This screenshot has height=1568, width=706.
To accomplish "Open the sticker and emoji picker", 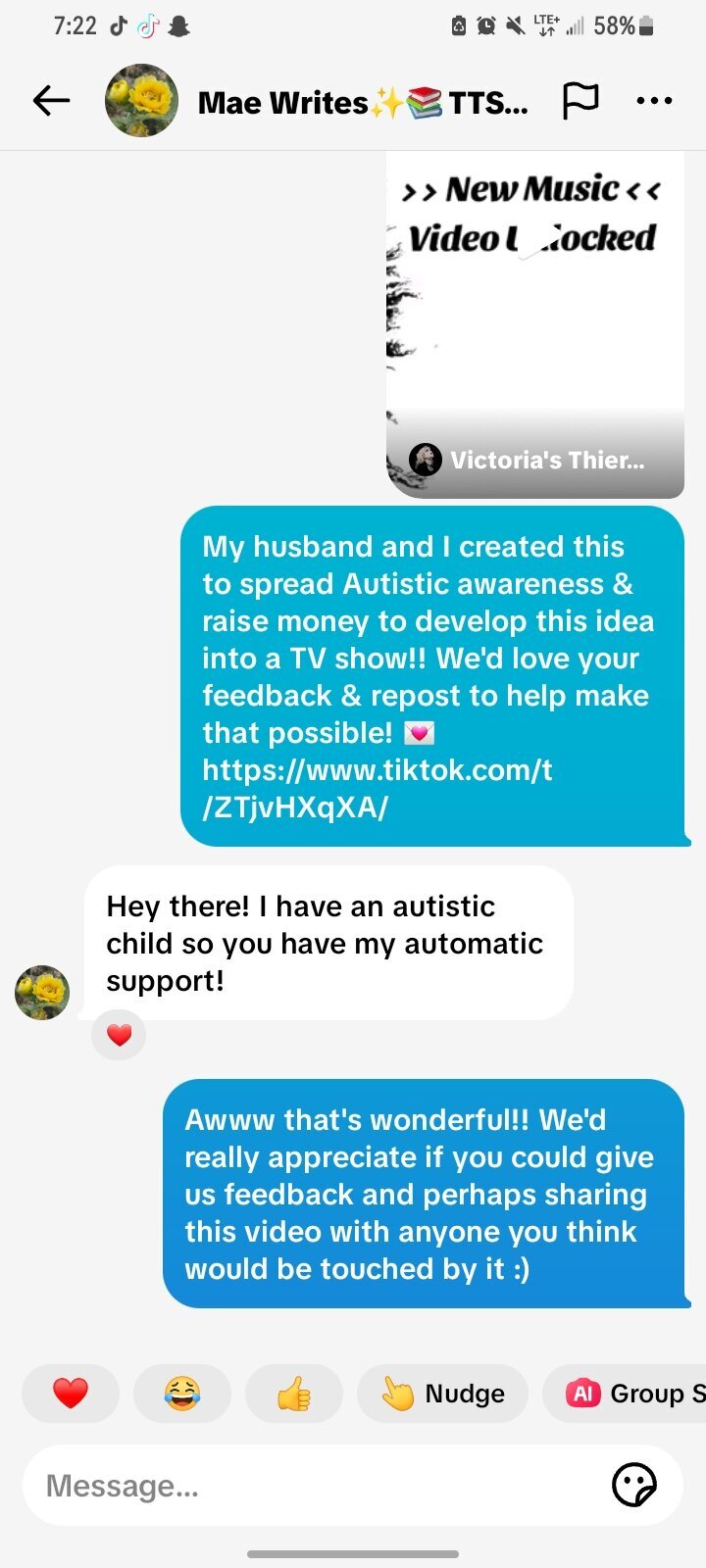I will click(634, 1486).
